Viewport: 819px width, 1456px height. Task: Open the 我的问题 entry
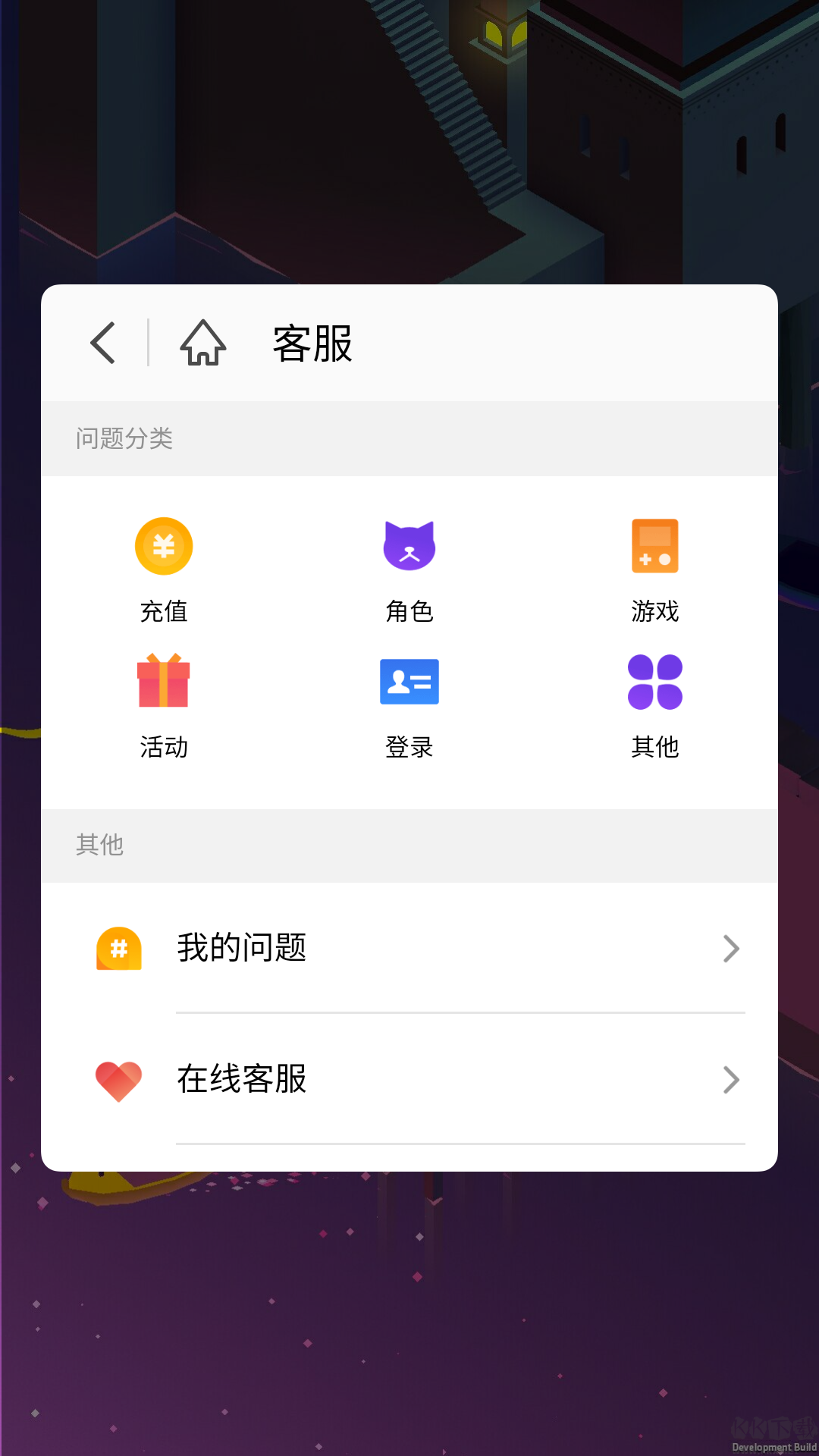(241, 948)
